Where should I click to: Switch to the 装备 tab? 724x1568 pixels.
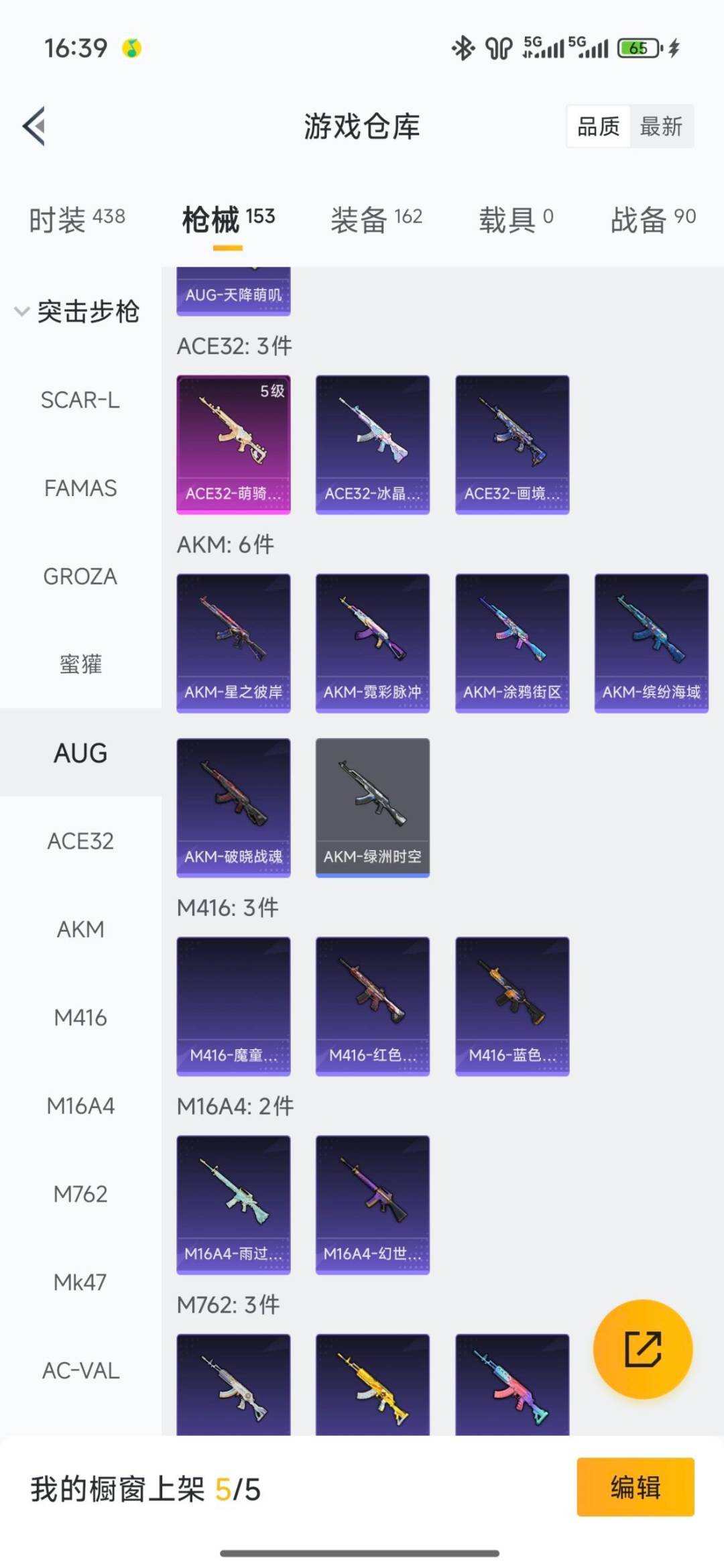(x=376, y=219)
